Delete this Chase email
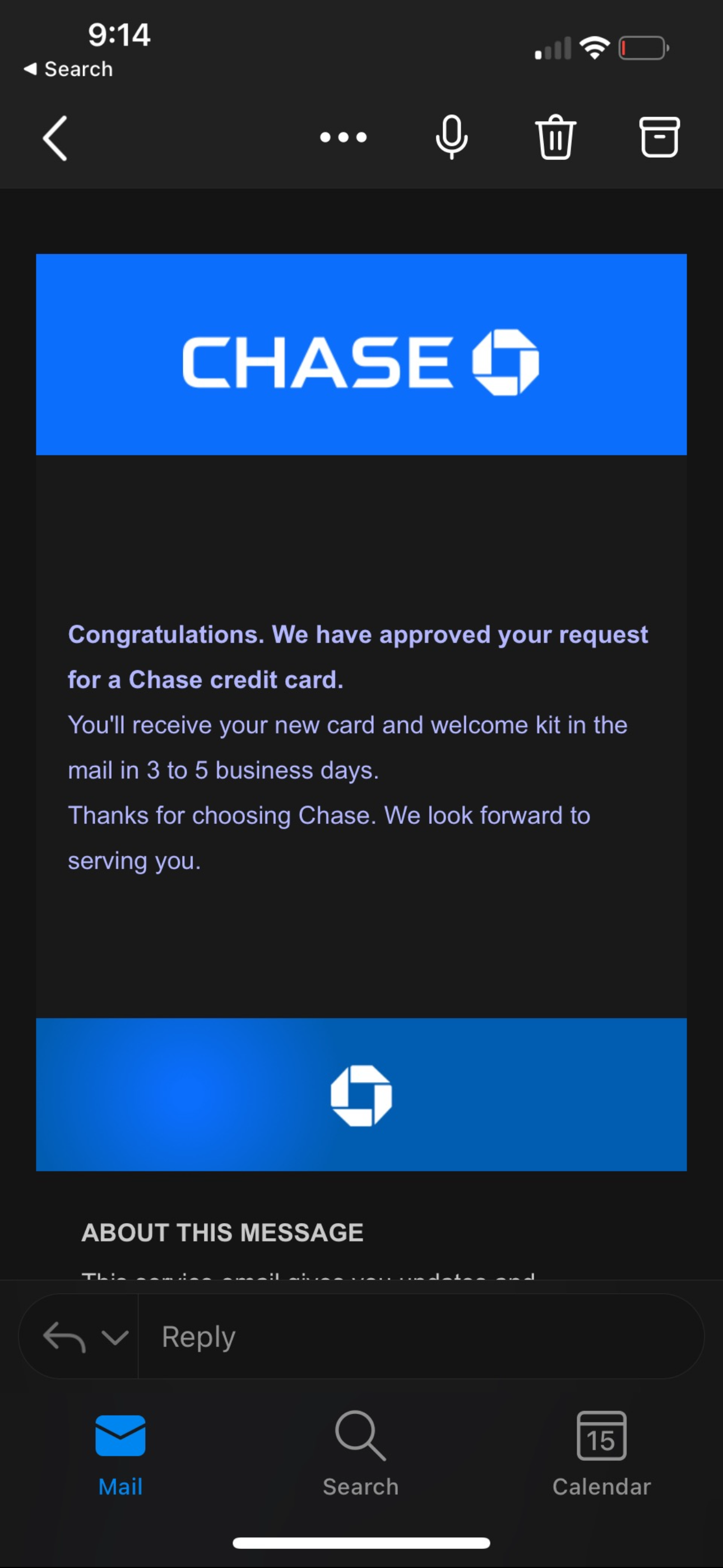Viewport: 723px width, 1568px height. coord(555,137)
